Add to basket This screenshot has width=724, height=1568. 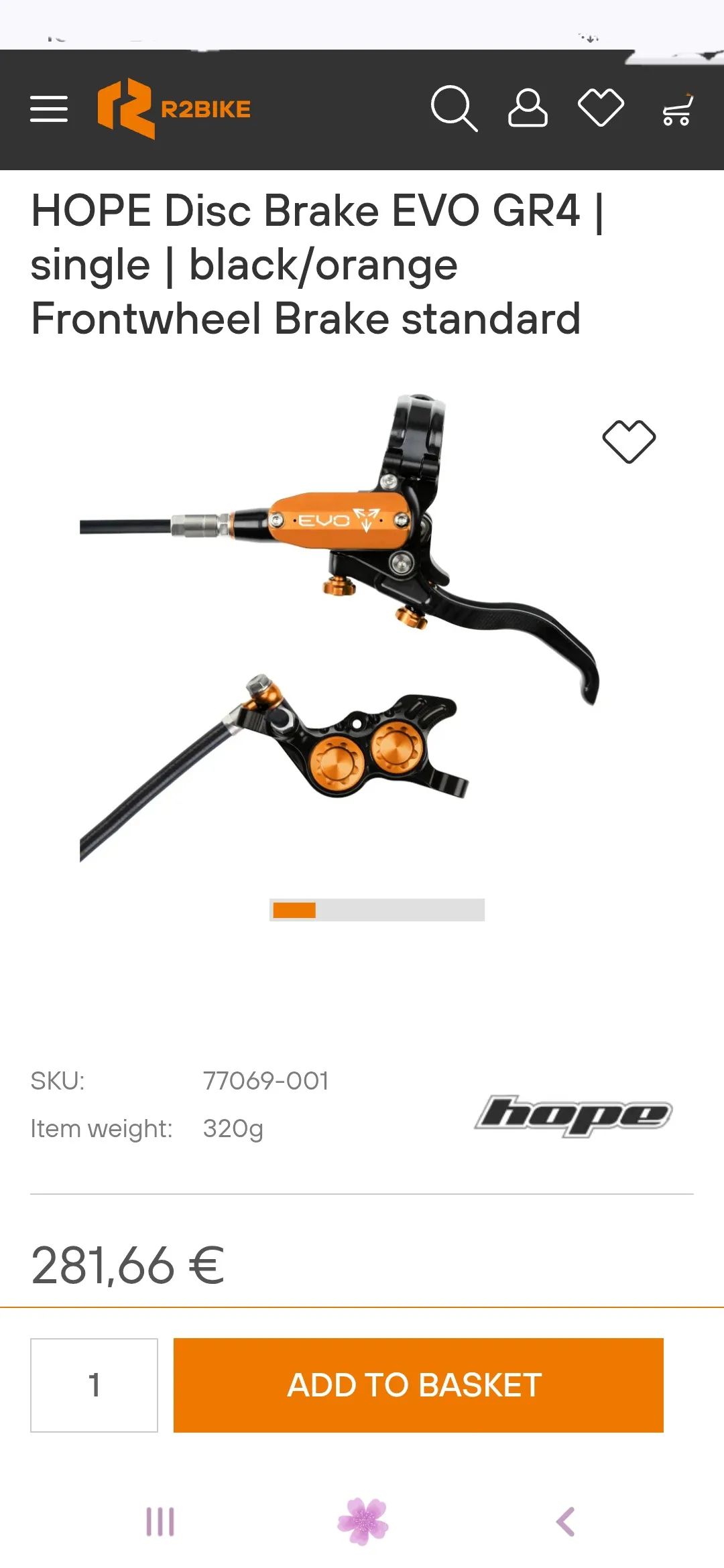[418, 1385]
